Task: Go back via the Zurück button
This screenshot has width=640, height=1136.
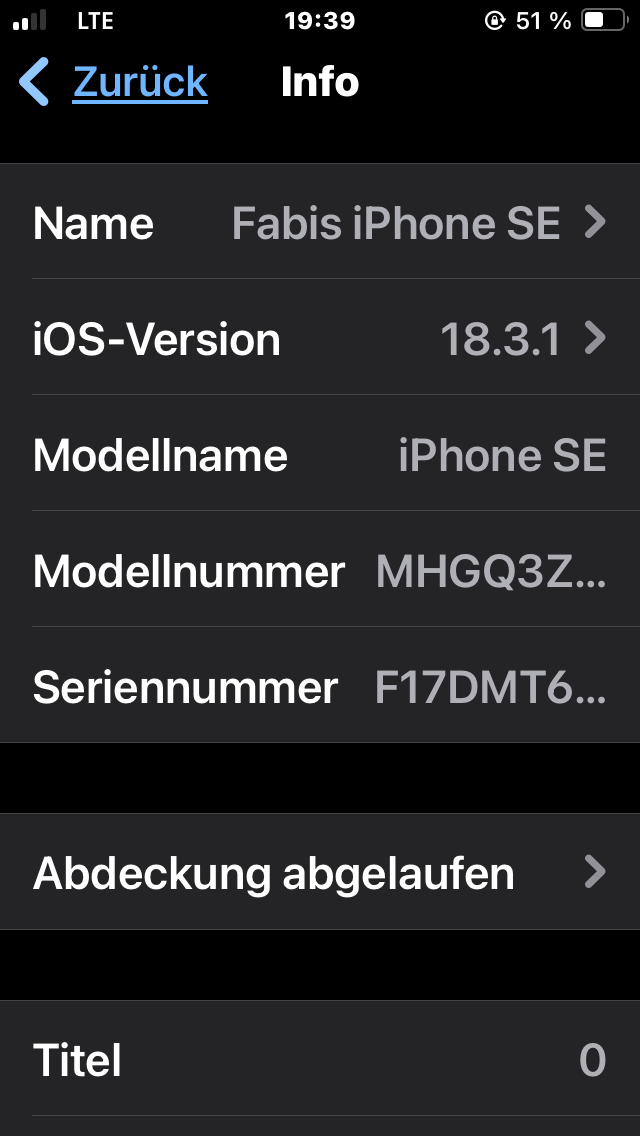Action: coord(115,82)
